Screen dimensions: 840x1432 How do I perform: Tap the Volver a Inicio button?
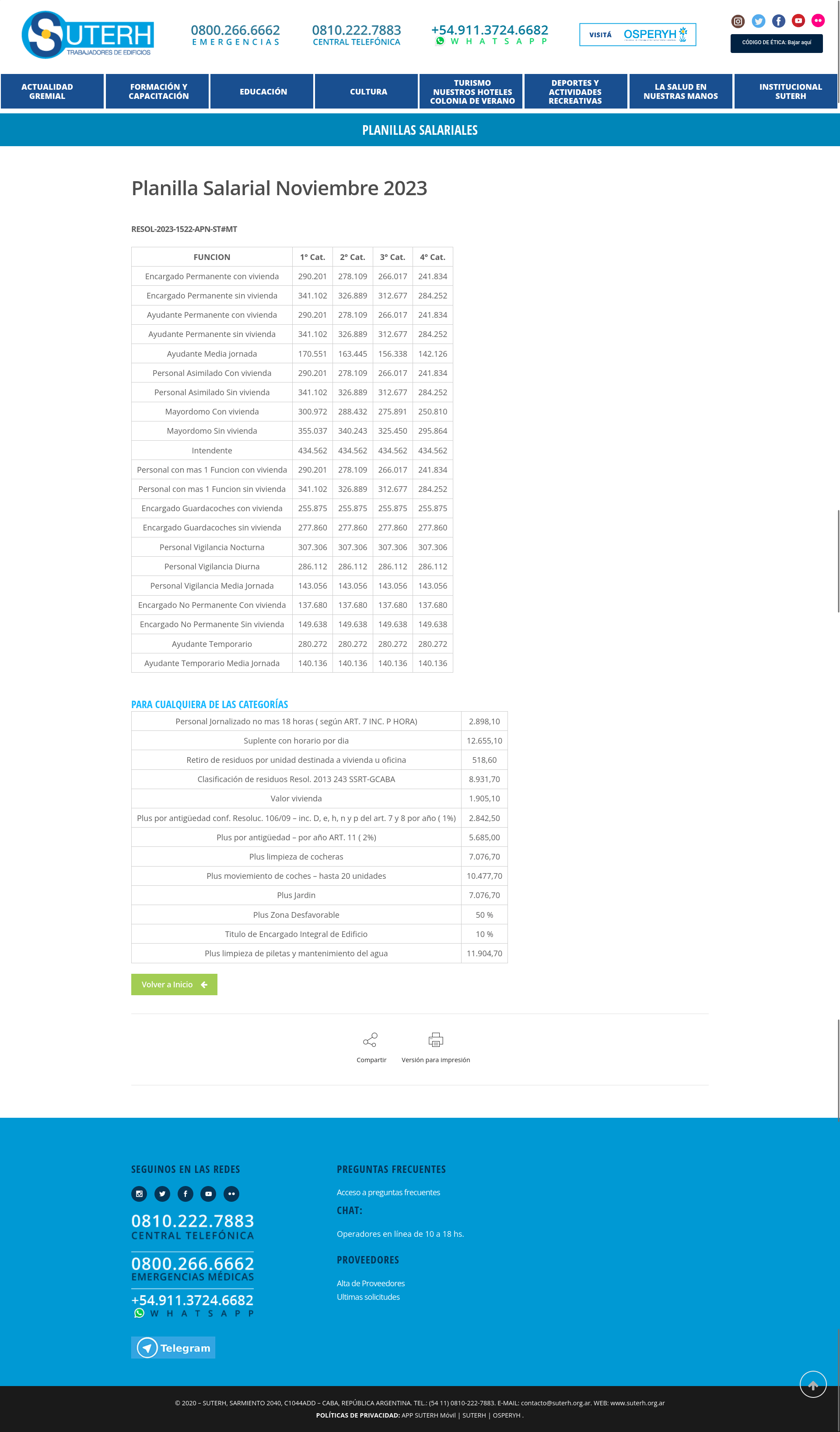point(175,984)
